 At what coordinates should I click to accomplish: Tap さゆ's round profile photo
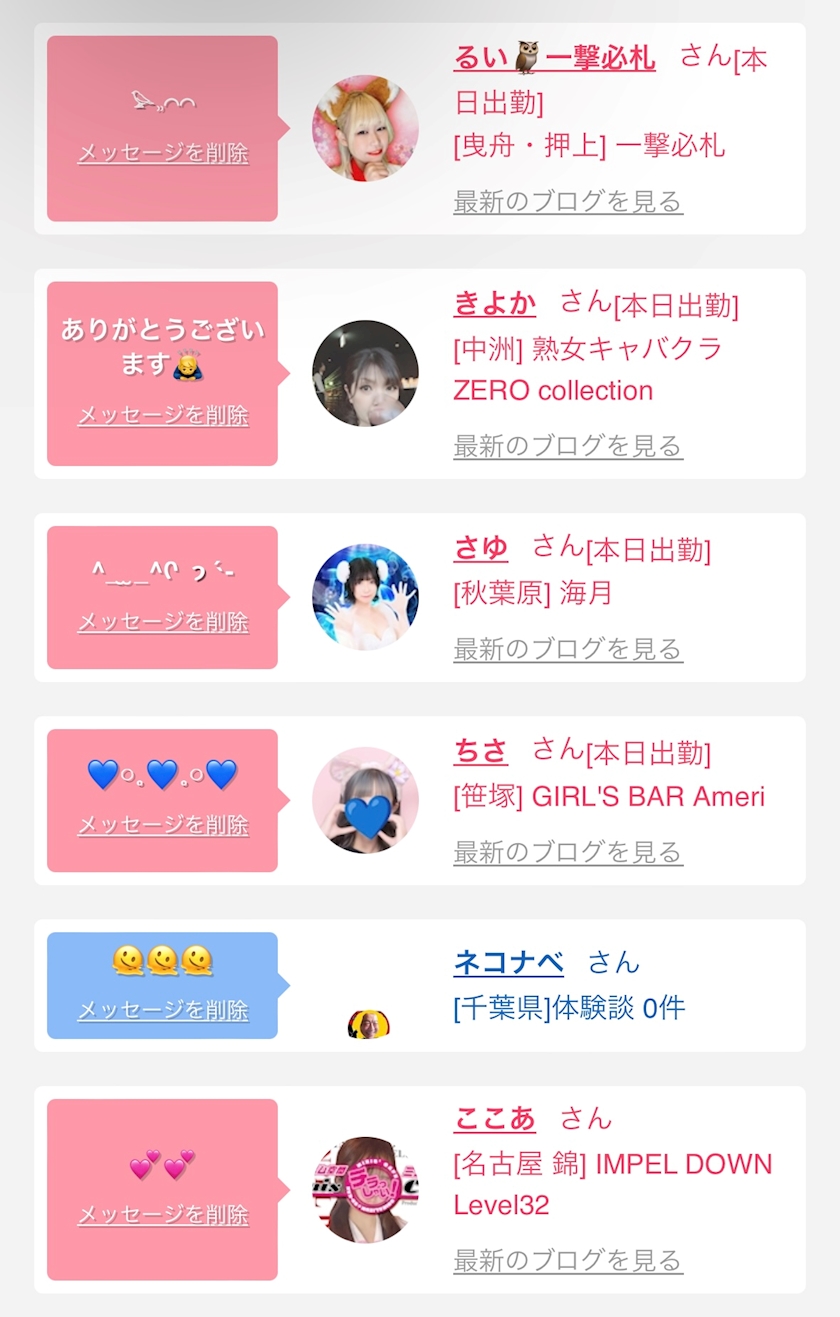click(365, 597)
